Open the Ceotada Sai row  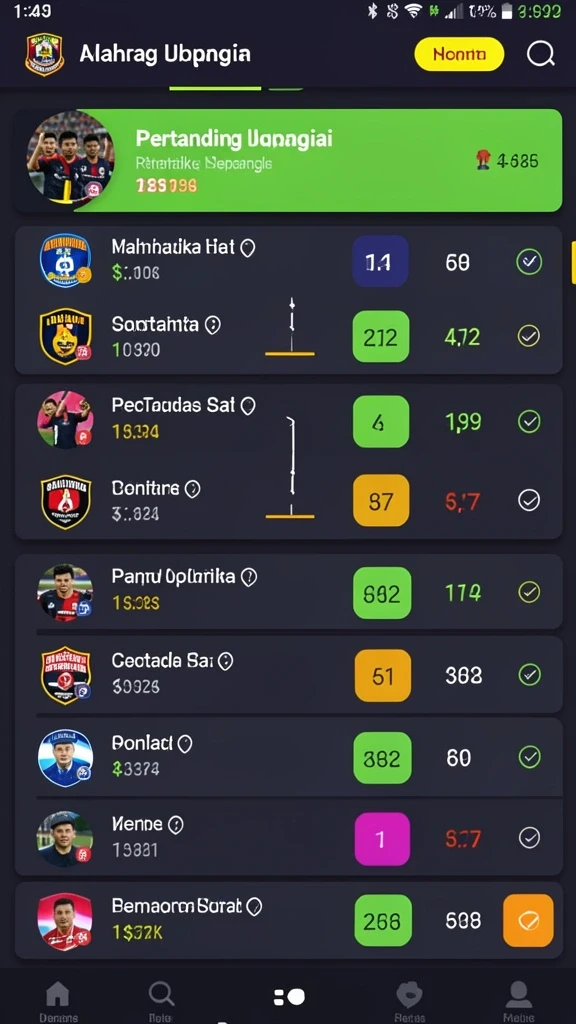click(x=288, y=675)
